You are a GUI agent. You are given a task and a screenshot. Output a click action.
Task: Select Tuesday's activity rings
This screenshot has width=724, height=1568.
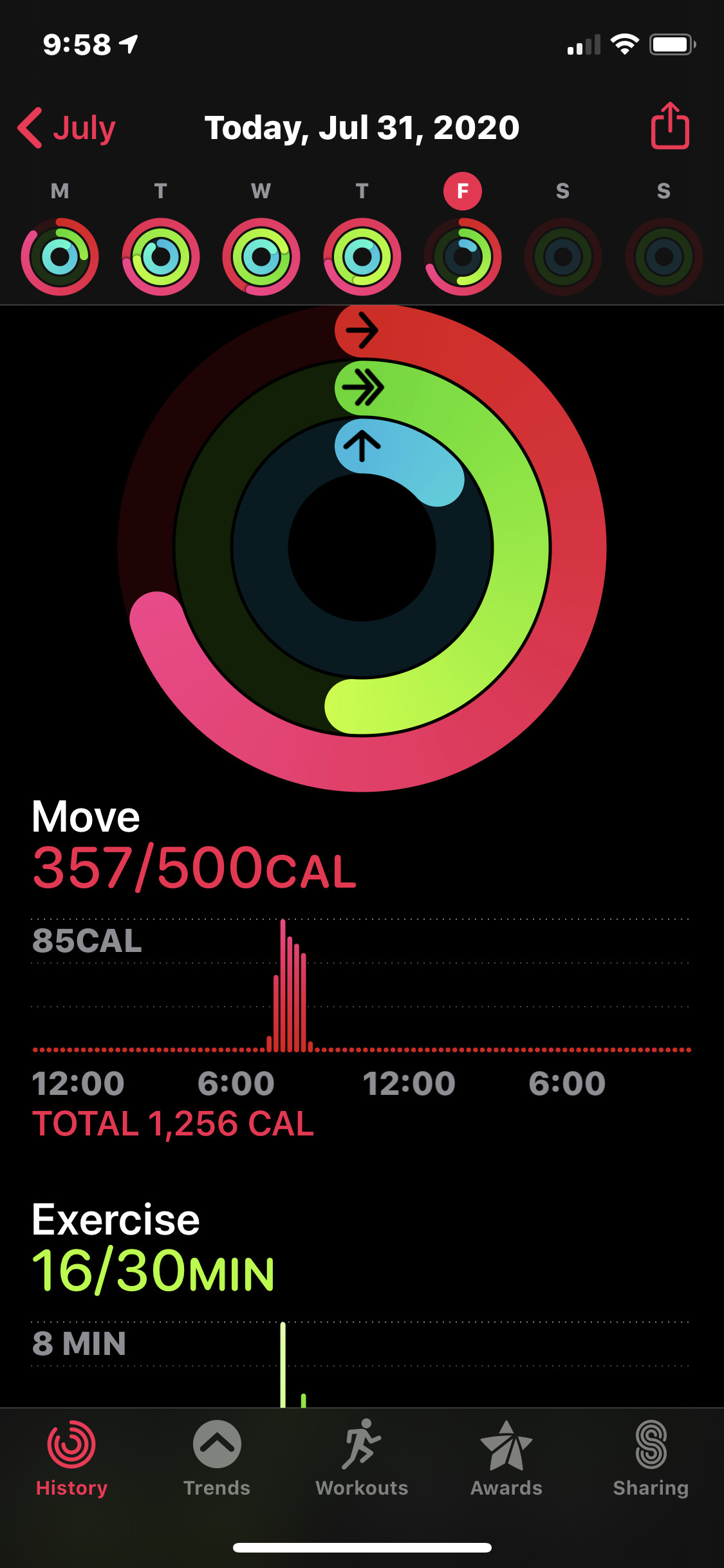161,257
